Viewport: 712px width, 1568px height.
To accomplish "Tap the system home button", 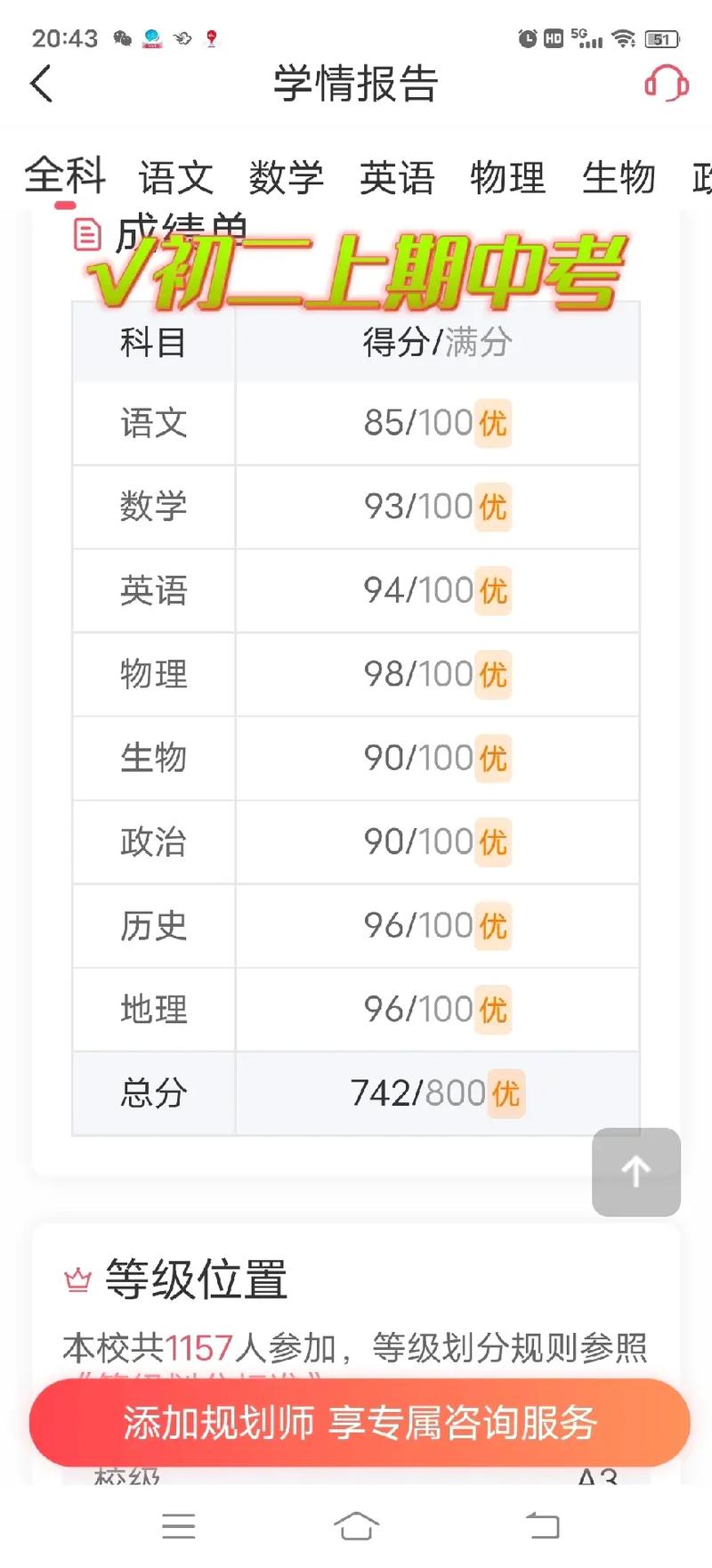I will tap(356, 1526).
